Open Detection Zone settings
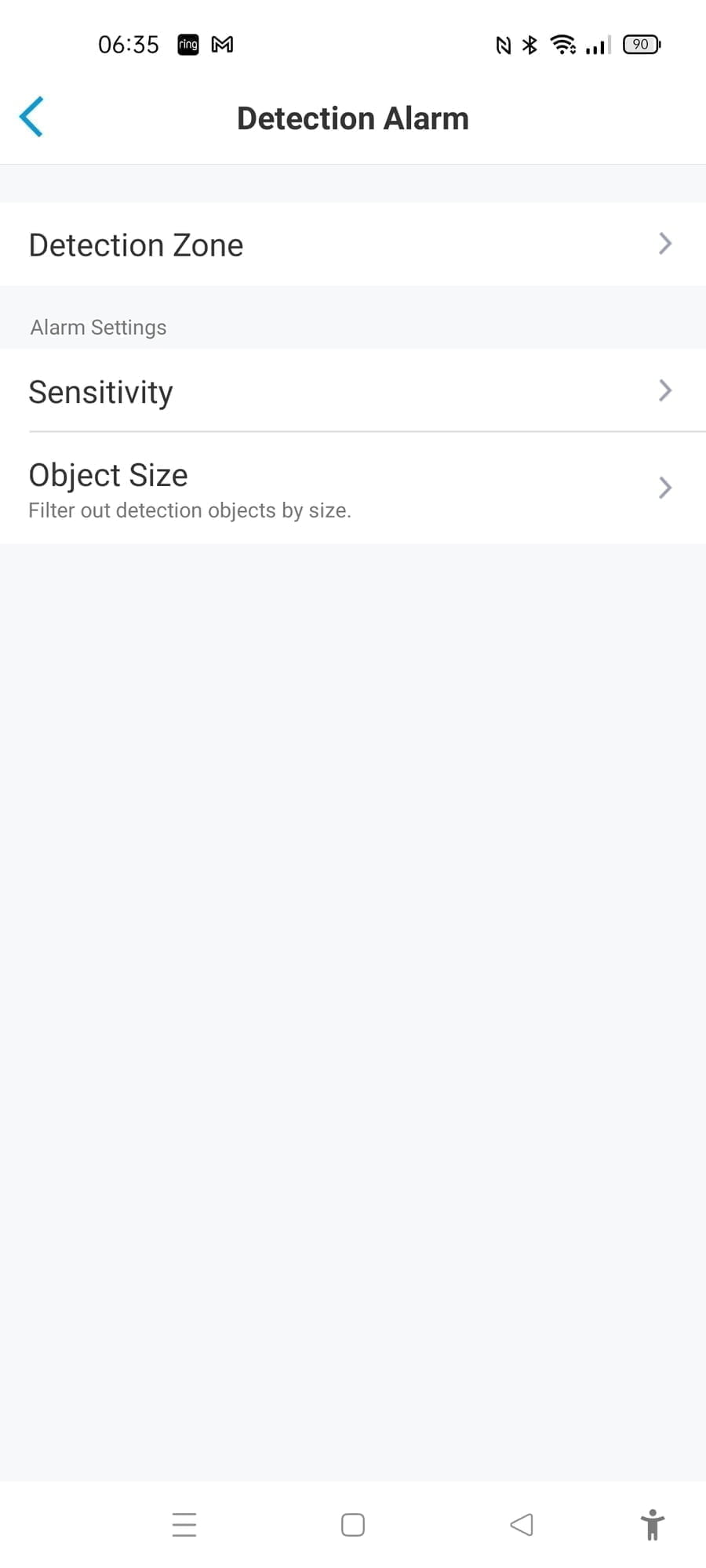The image size is (706, 1568). (353, 245)
